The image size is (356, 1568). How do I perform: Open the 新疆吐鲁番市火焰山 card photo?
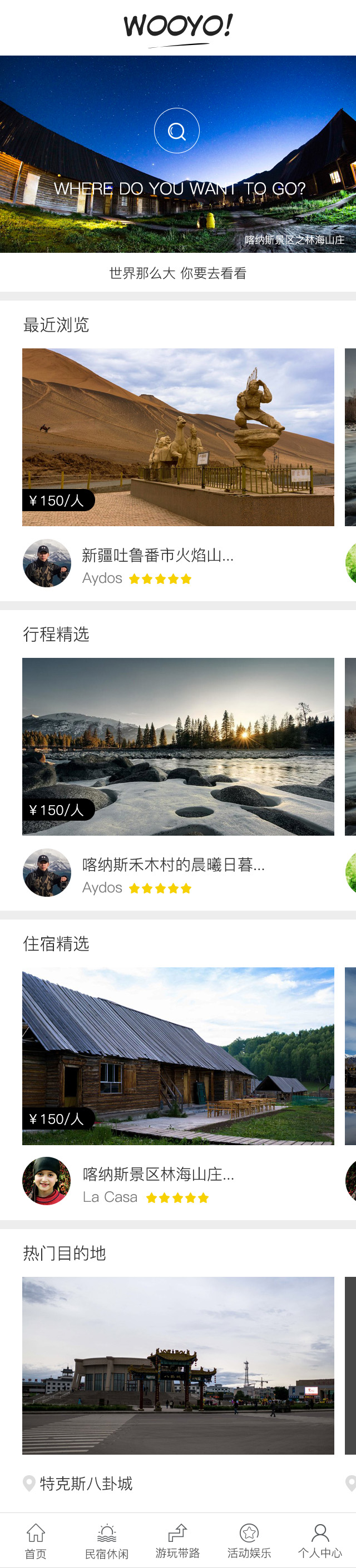(x=178, y=436)
